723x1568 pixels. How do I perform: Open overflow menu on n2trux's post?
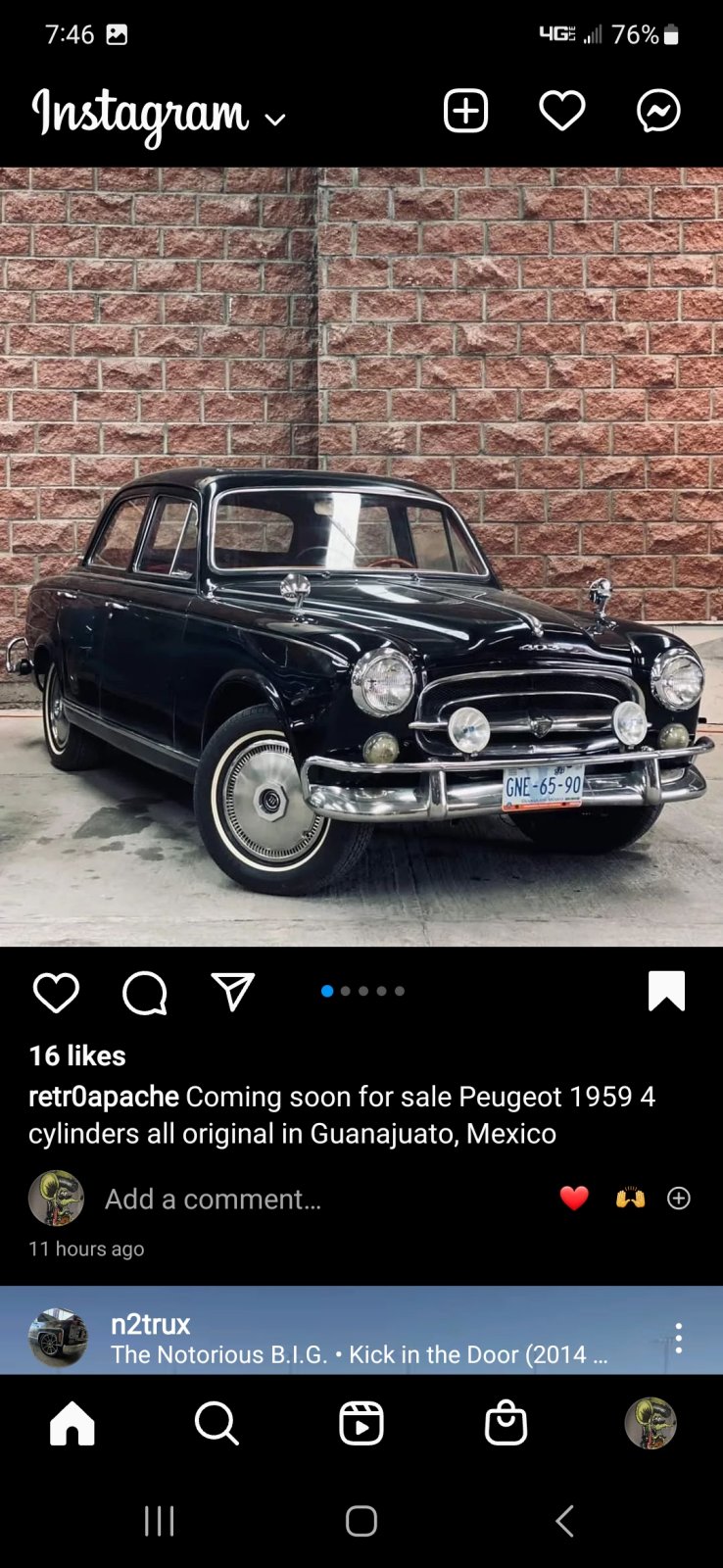[x=678, y=1338]
